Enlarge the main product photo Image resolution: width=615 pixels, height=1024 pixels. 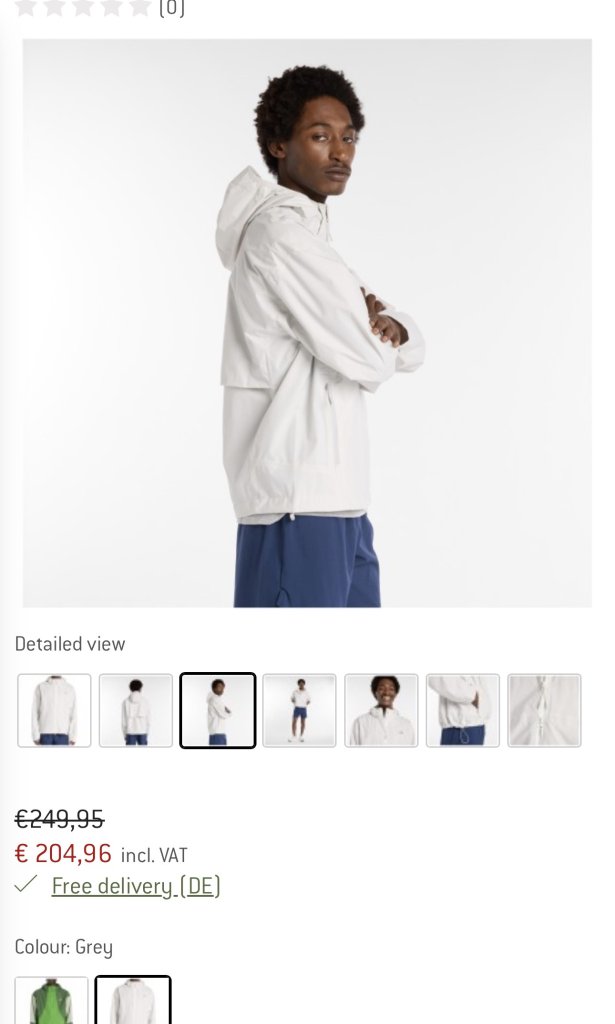[307, 323]
